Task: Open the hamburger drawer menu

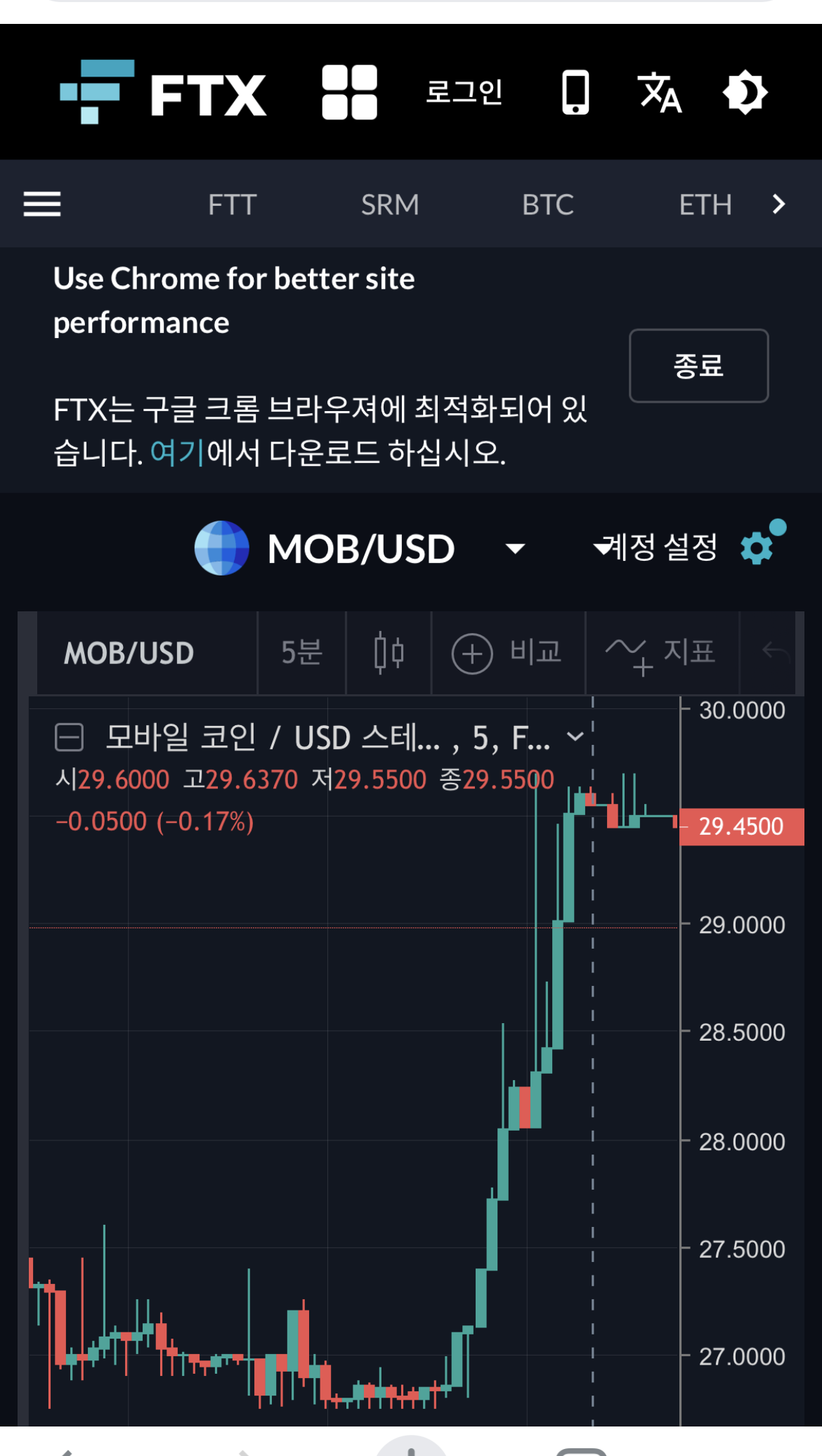Action: 42,204
